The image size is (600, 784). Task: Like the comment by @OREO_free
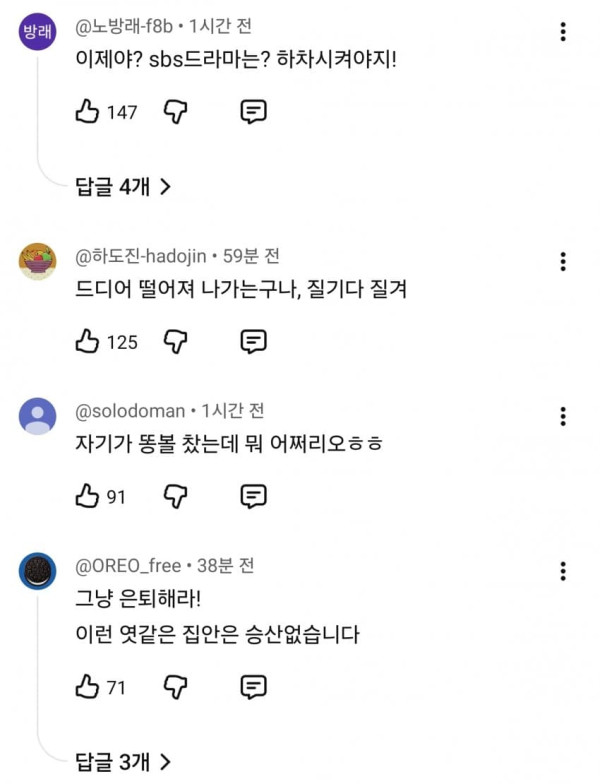(87, 686)
